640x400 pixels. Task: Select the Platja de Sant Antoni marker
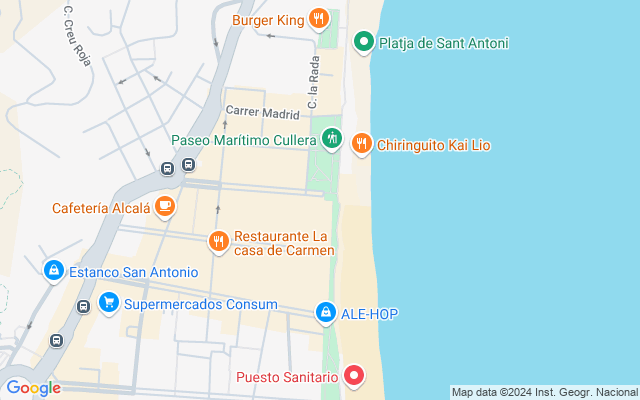click(x=364, y=43)
